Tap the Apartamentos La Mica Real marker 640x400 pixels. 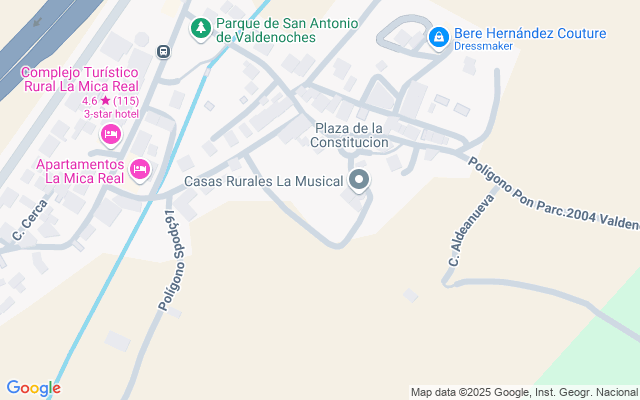[x=139, y=171]
